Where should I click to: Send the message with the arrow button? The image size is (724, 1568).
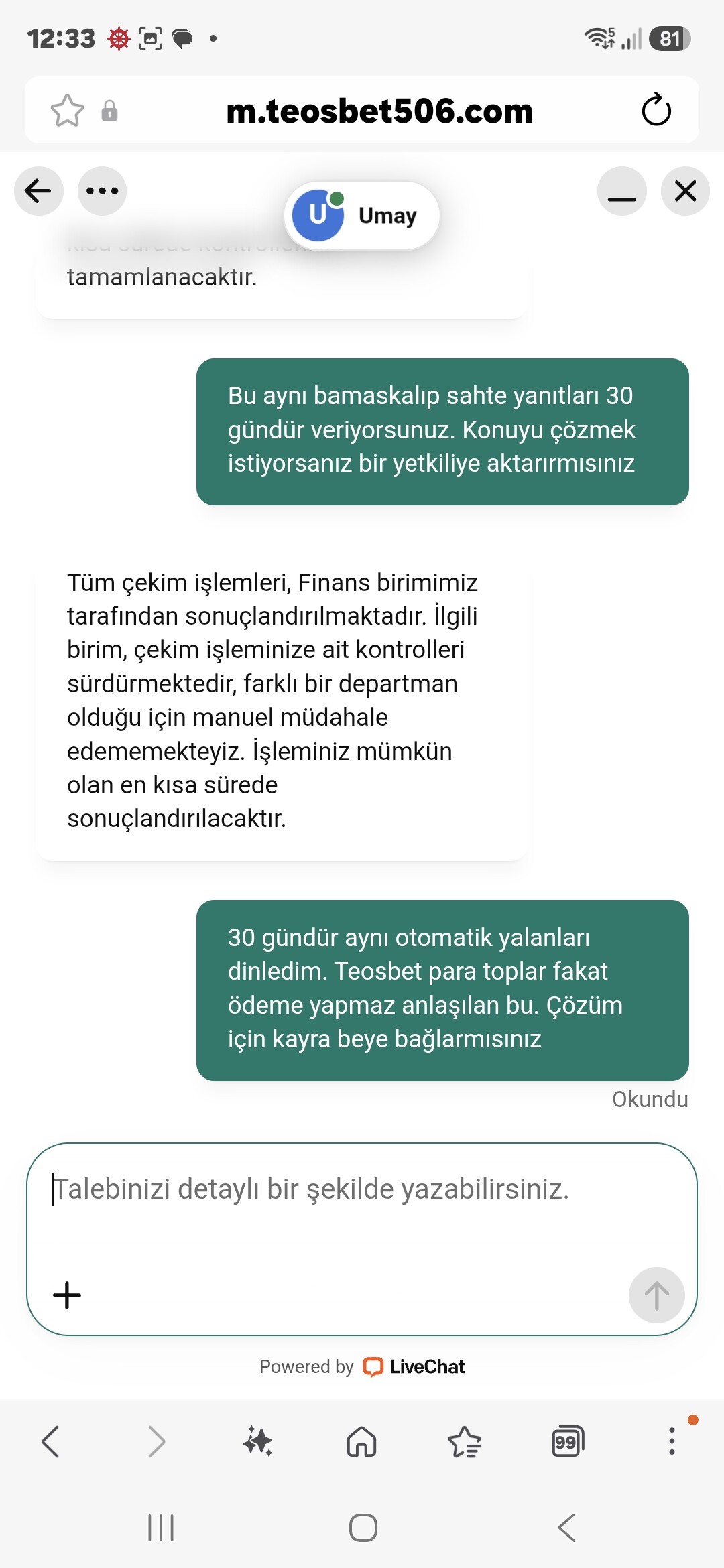656,1295
